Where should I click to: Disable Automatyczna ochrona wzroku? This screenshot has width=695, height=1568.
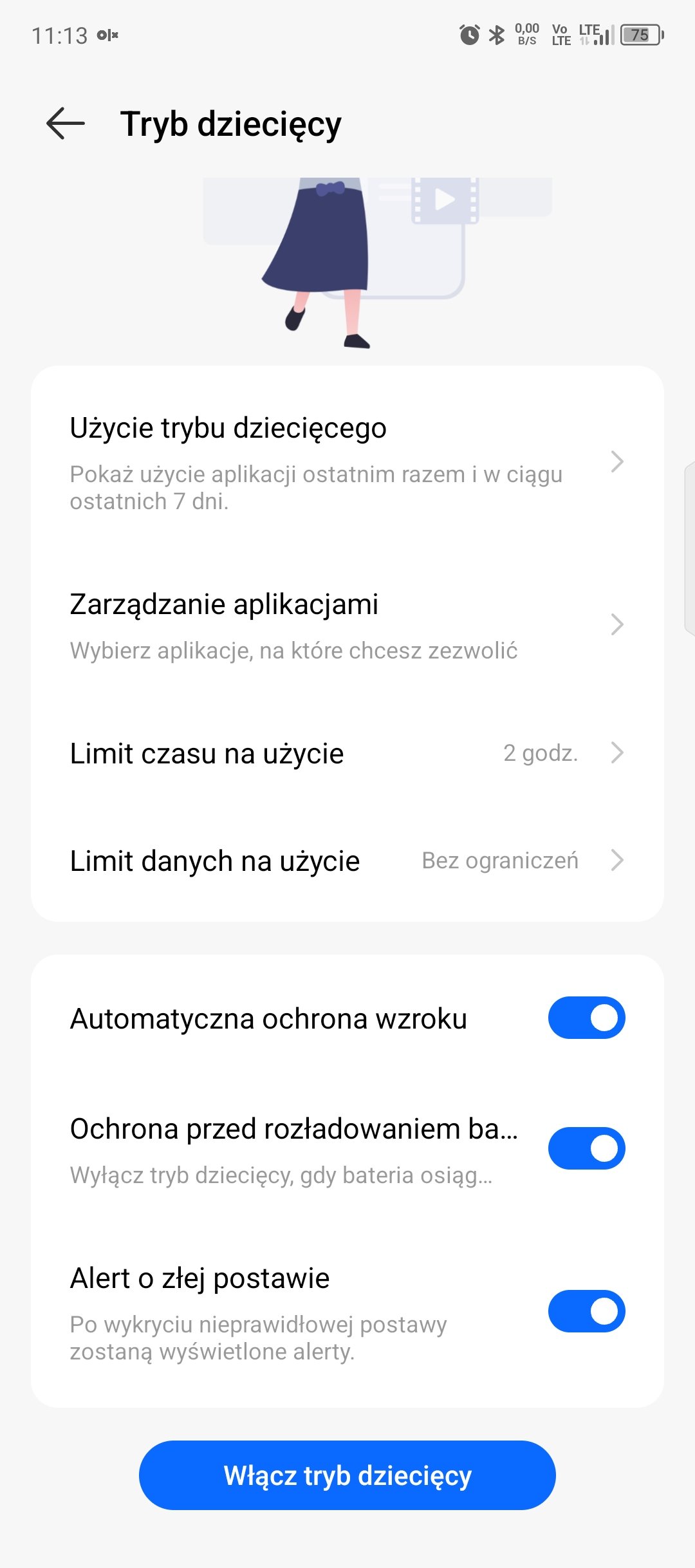(586, 1018)
